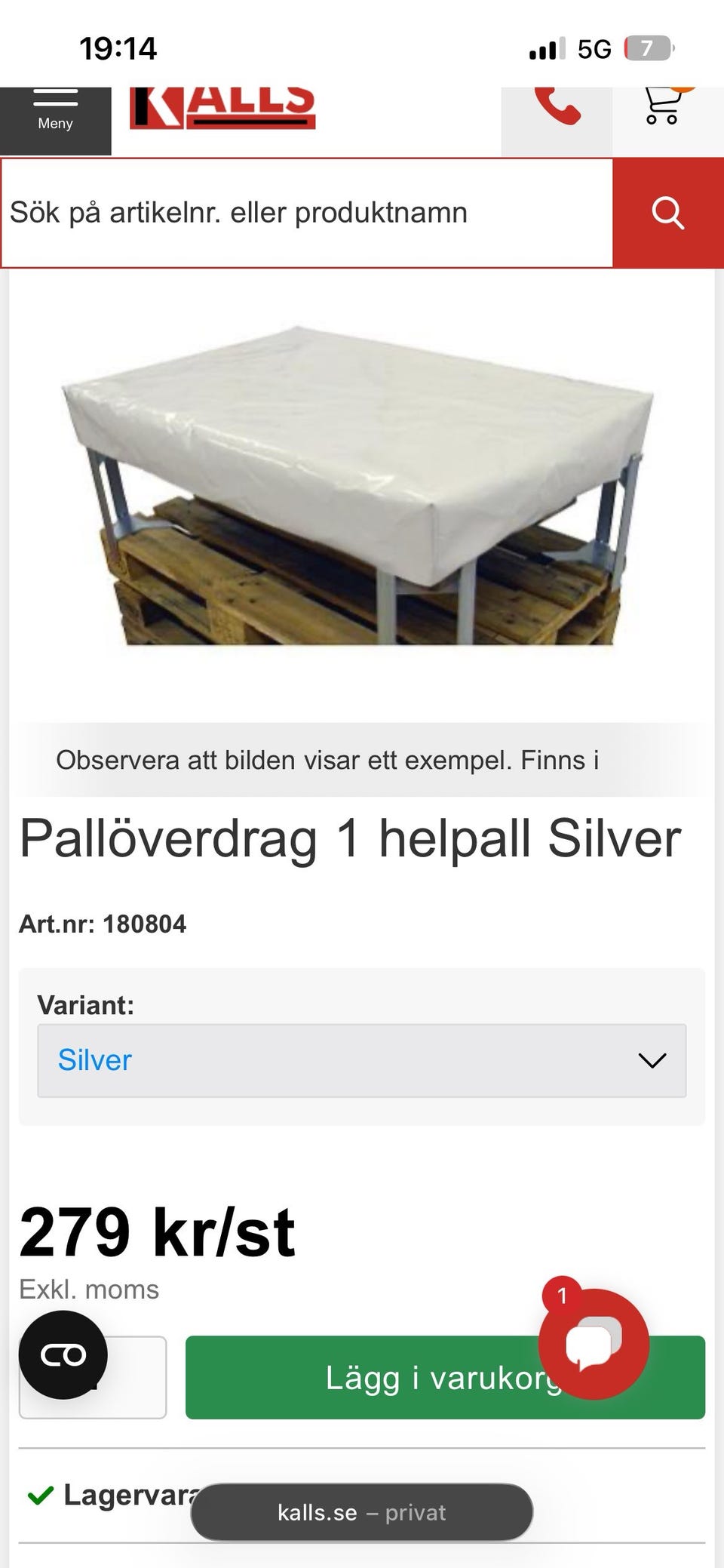Tap the black circular accessibility widget icon
724x1568 pixels.
click(64, 1354)
